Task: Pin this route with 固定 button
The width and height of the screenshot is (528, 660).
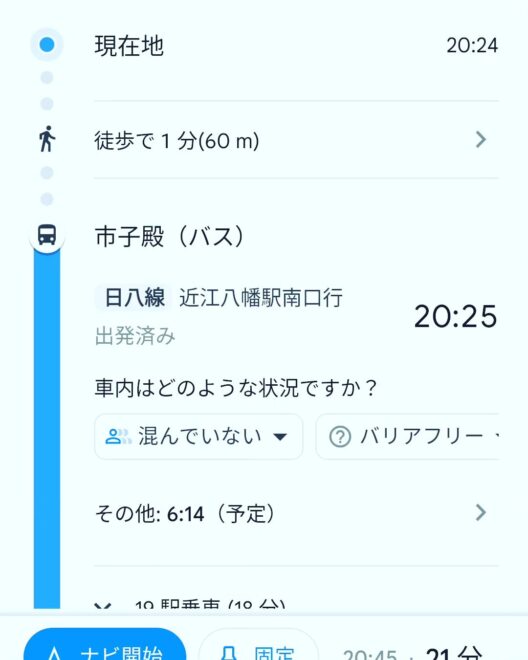Action: (x=258, y=644)
